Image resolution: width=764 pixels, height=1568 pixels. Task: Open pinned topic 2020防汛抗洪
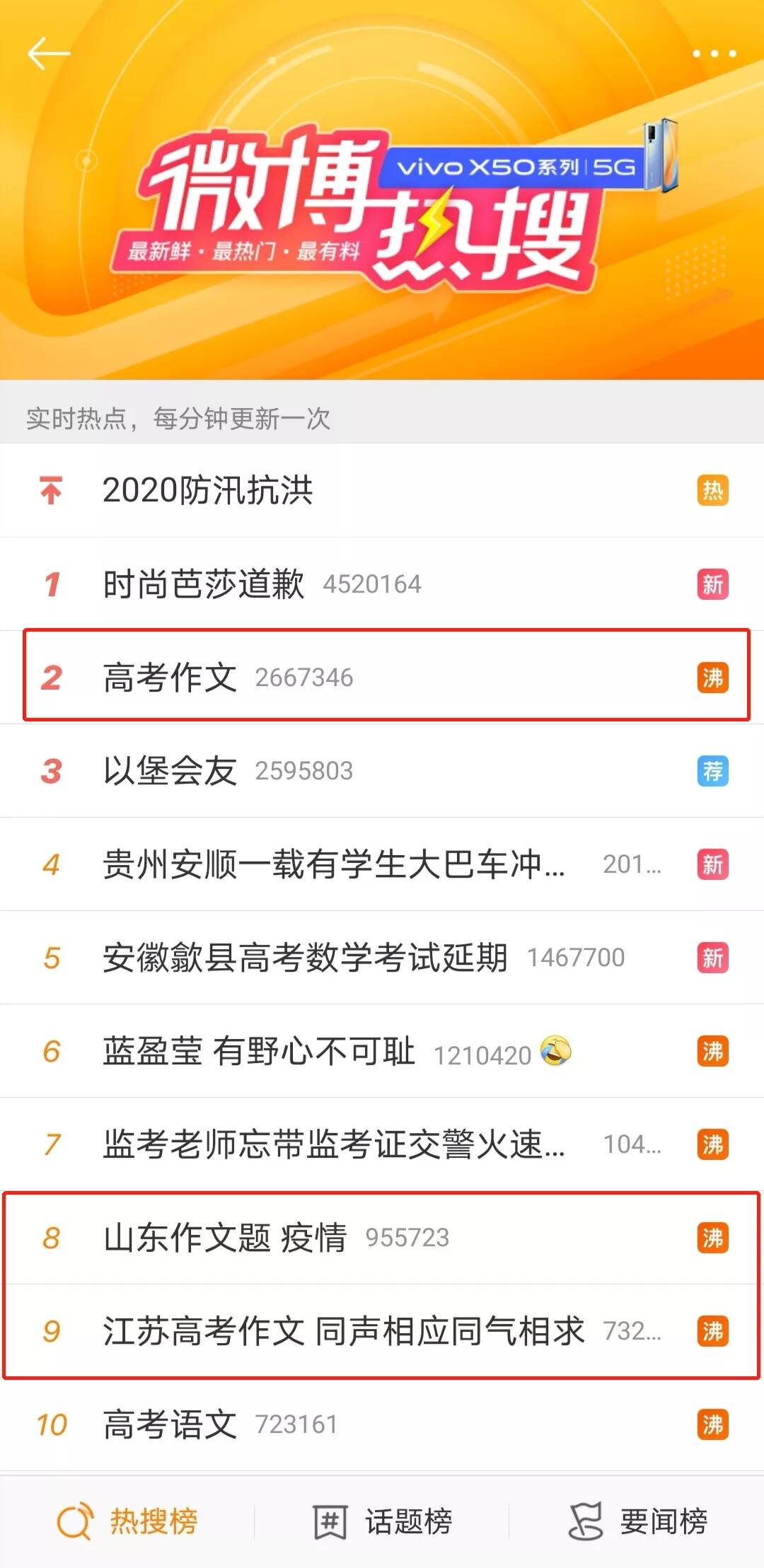pyautogui.click(x=208, y=490)
